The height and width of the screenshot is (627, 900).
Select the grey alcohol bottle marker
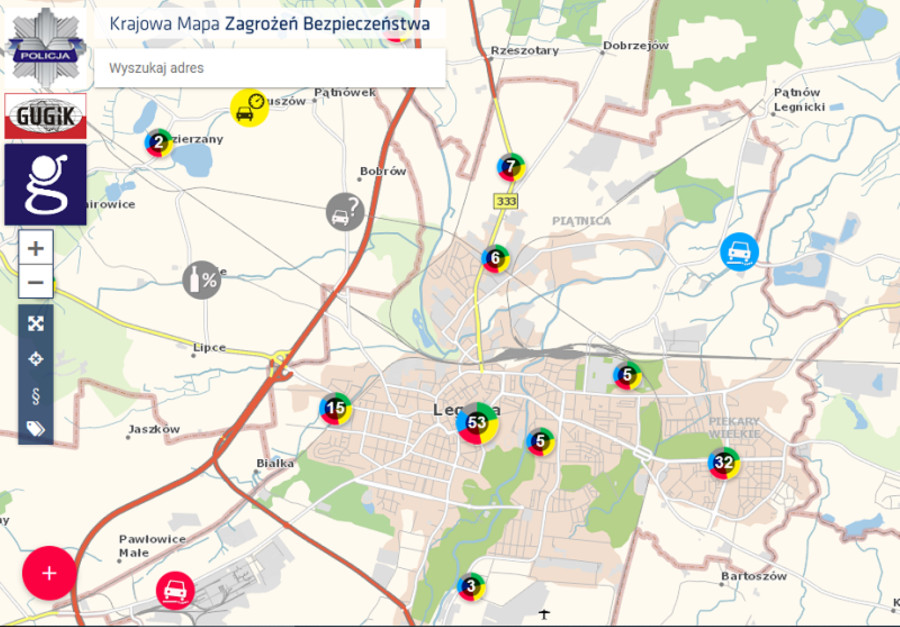point(201,280)
